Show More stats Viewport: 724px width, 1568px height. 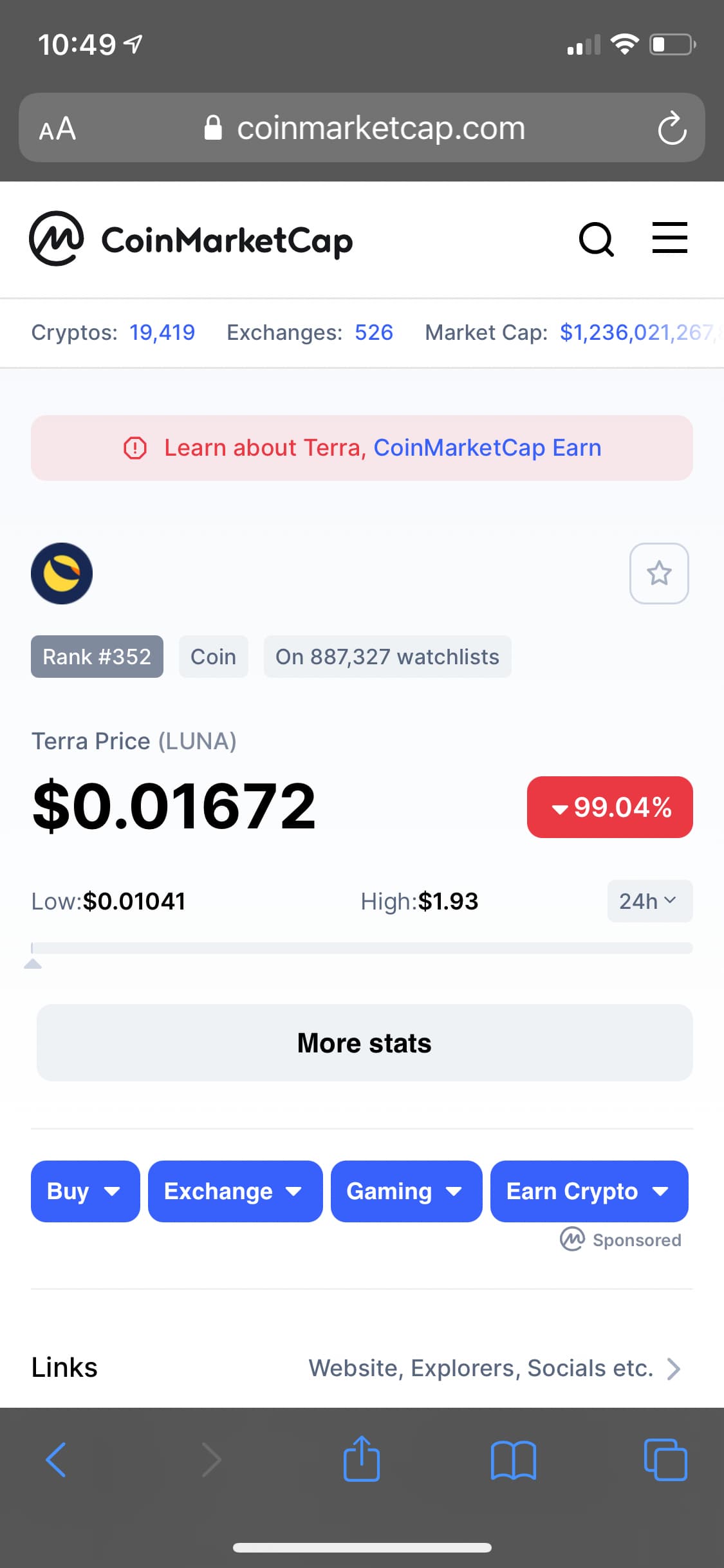tap(364, 1043)
